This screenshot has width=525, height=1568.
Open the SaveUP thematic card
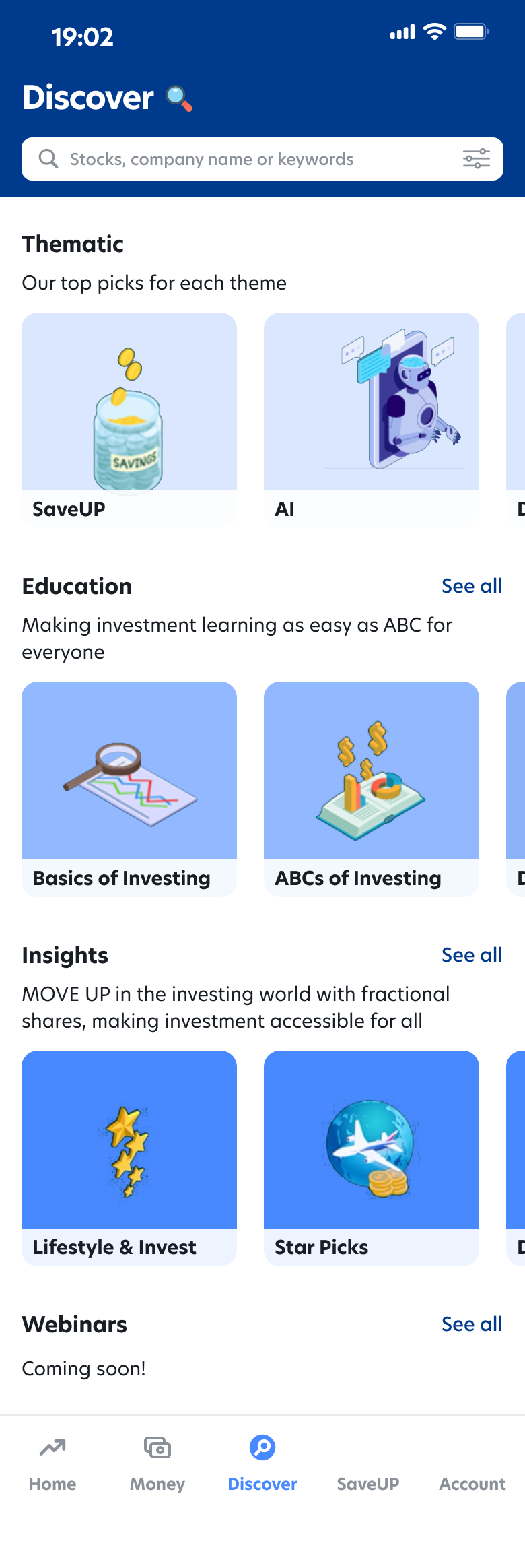[129, 419]
